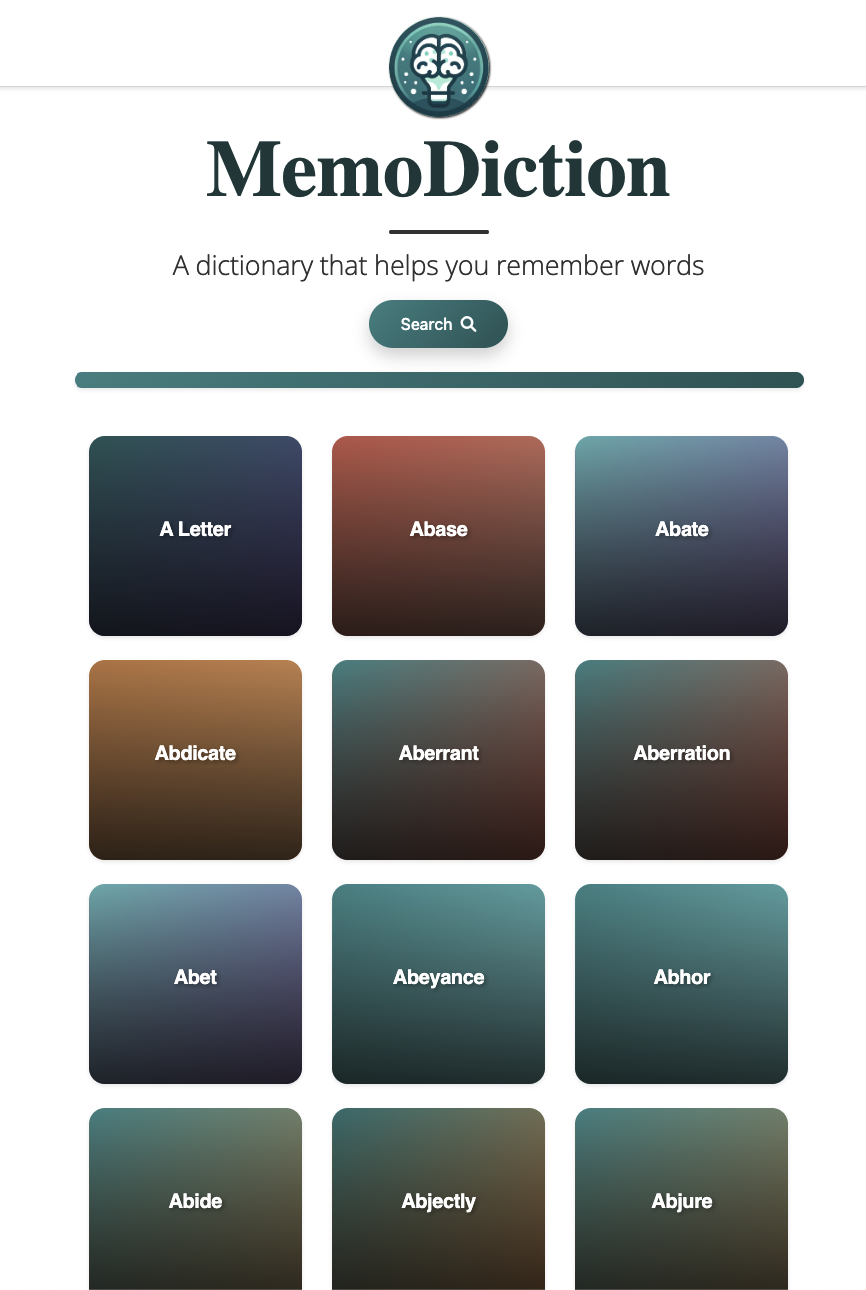View the Abhor word card
This screenshot has width=866, height=1290.
(681, 983)
